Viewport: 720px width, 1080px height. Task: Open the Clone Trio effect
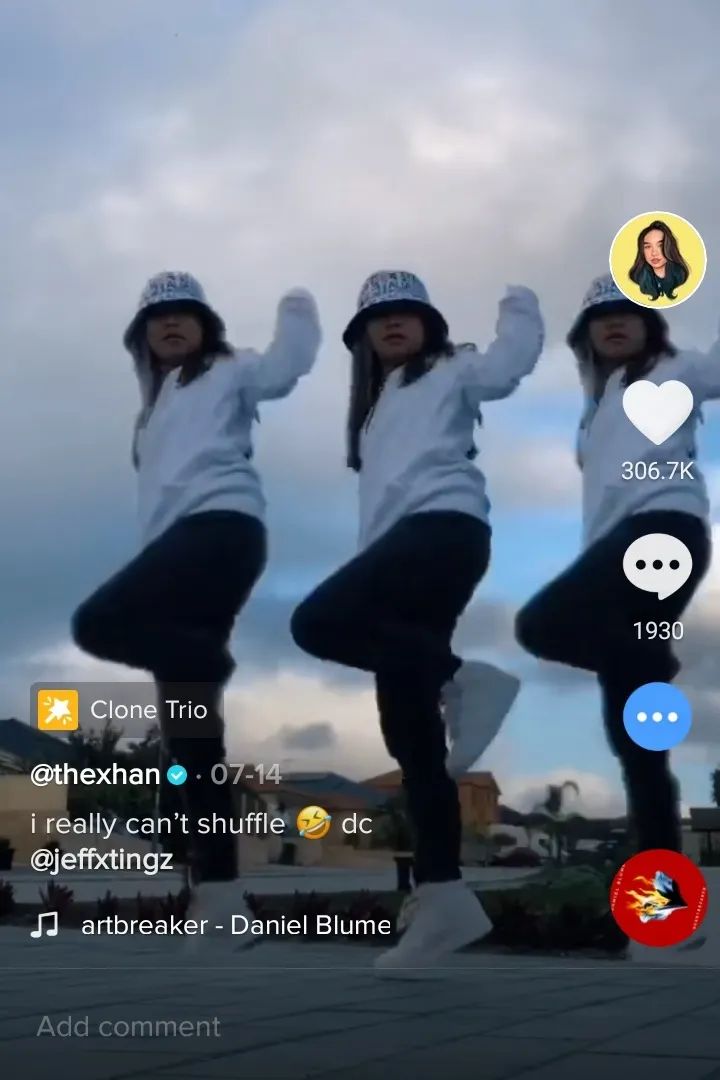tap(123, 710)
